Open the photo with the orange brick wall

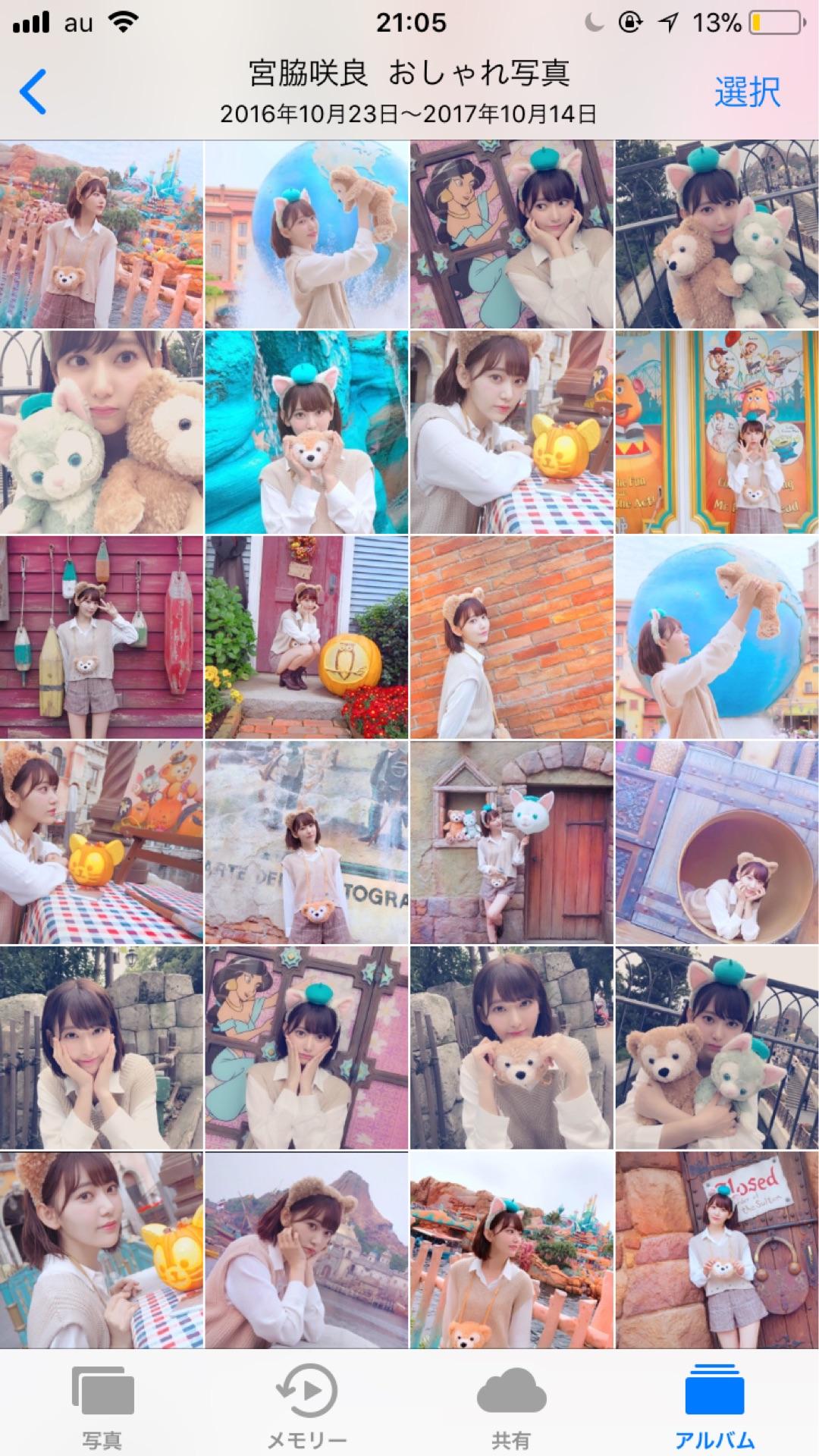coord(512,638)
